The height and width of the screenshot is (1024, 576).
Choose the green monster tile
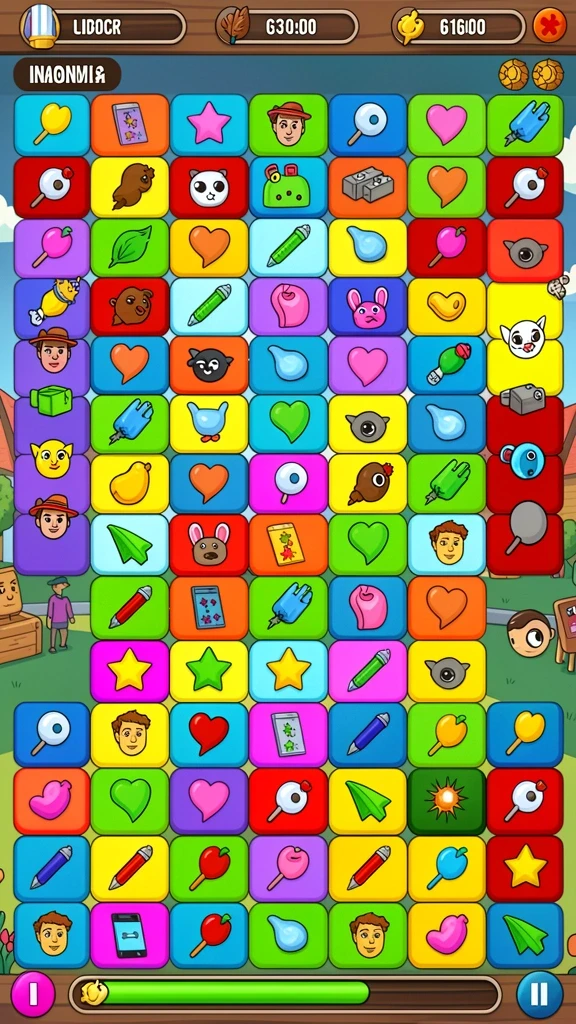click(288, 187)
